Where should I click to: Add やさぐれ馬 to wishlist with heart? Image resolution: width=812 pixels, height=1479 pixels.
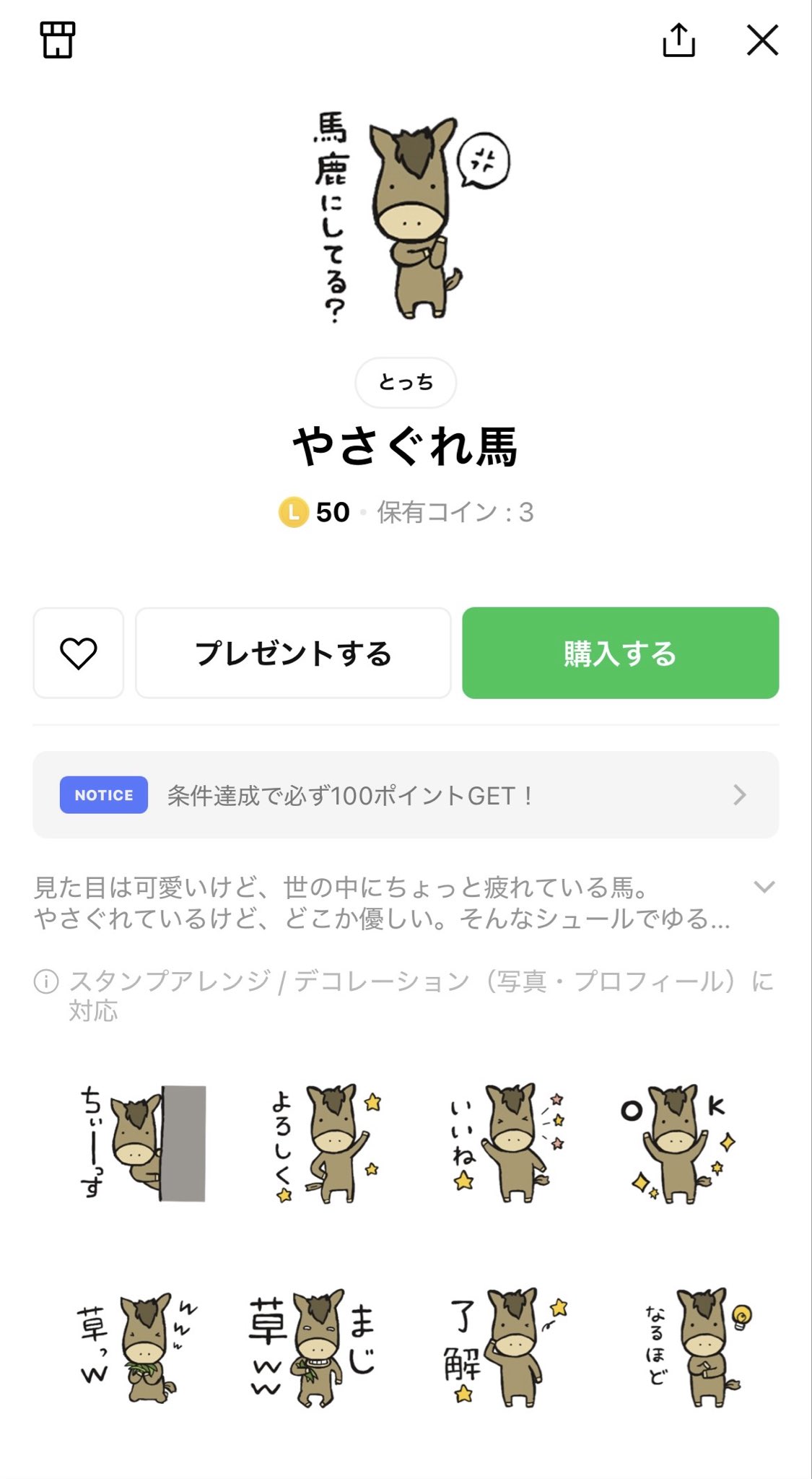[x=78, y=653]
